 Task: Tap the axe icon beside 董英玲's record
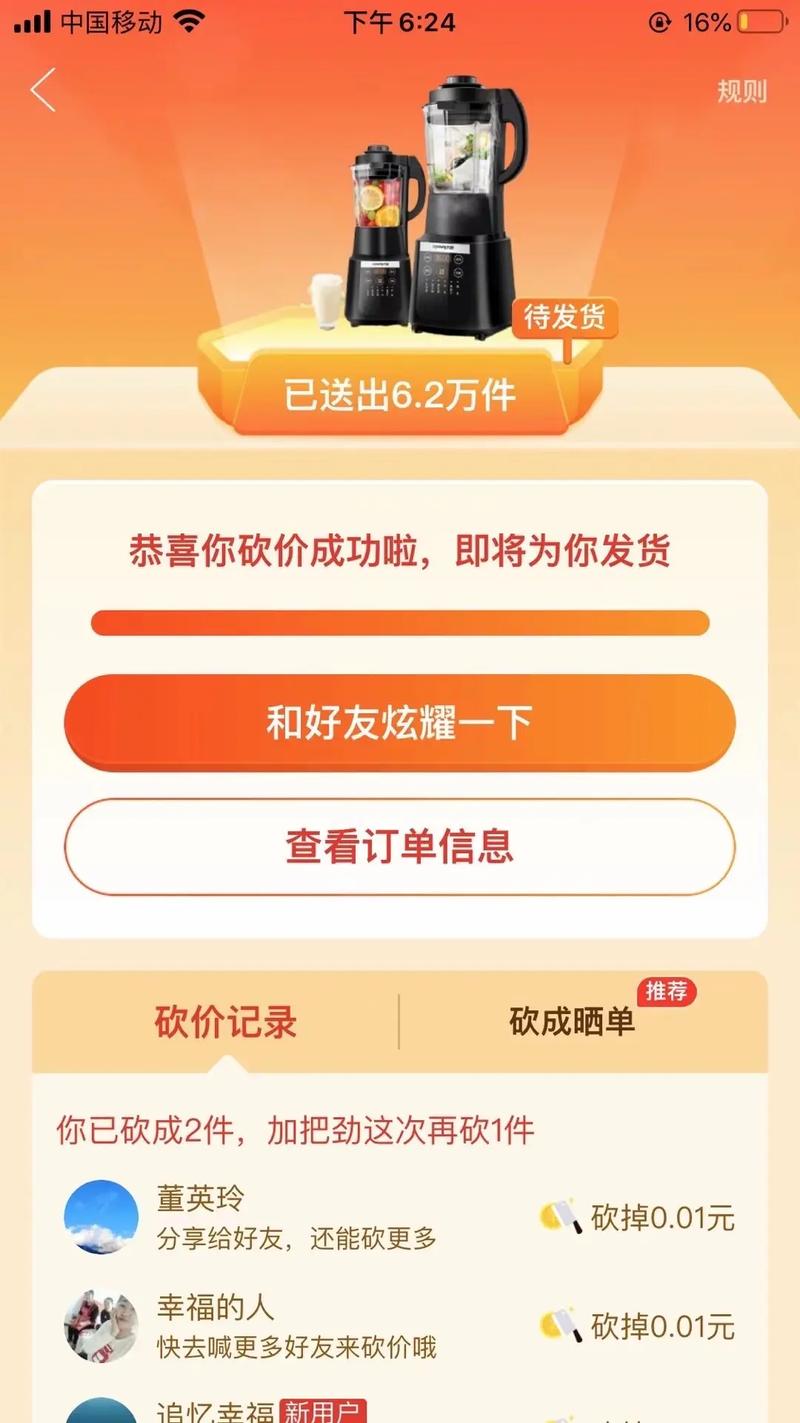pyautogui.click(x=562, y=1216)
